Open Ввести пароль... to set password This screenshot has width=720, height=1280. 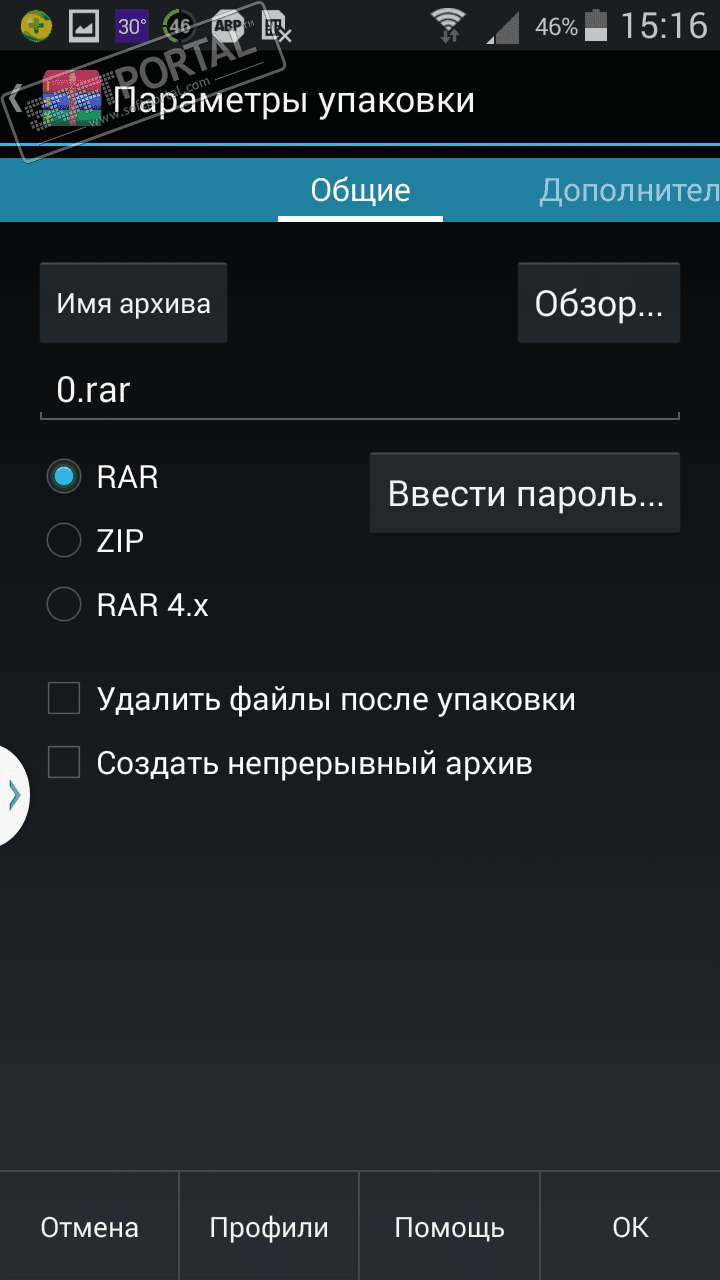[525, 494]
